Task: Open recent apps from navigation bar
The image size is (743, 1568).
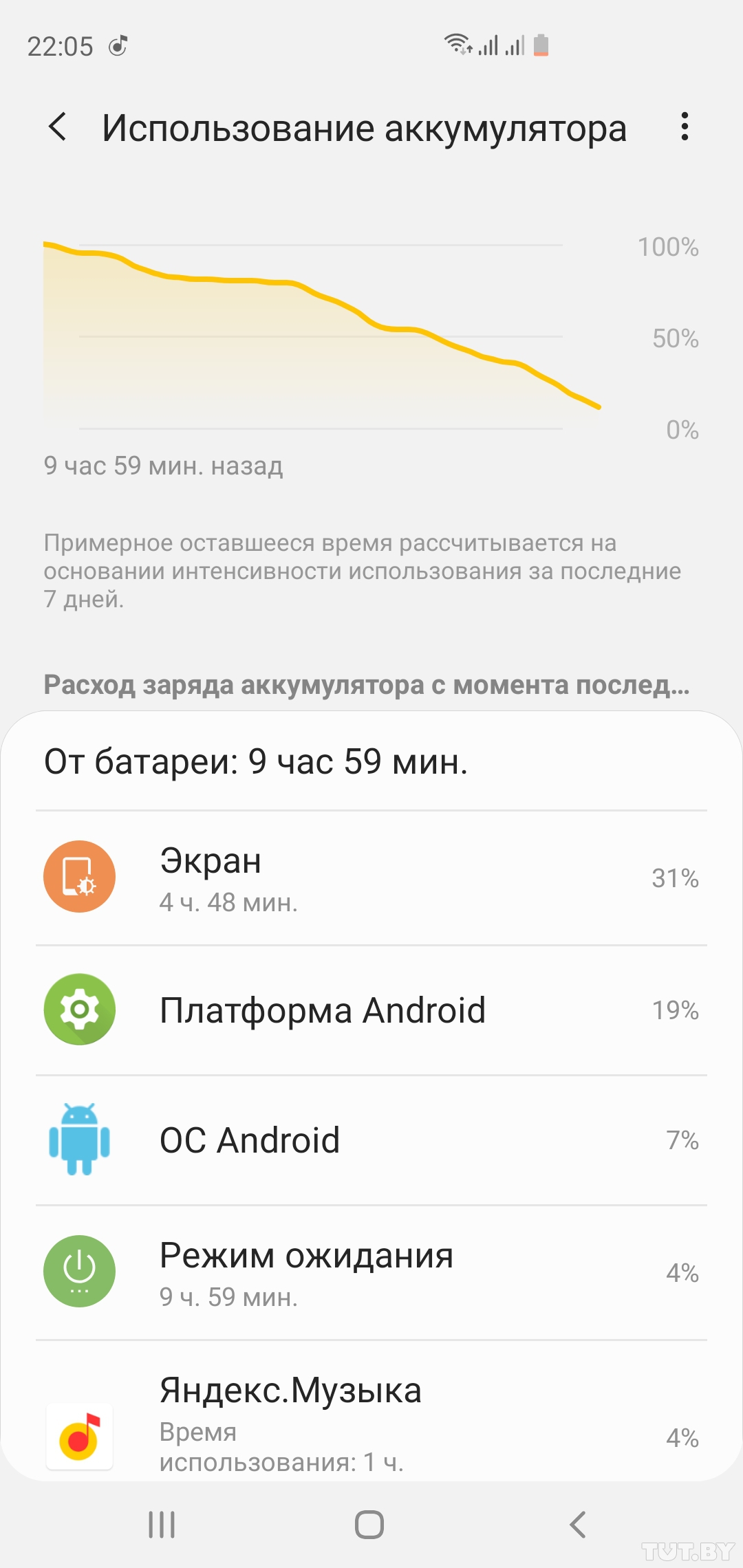Action: (x=162, y=1525)
